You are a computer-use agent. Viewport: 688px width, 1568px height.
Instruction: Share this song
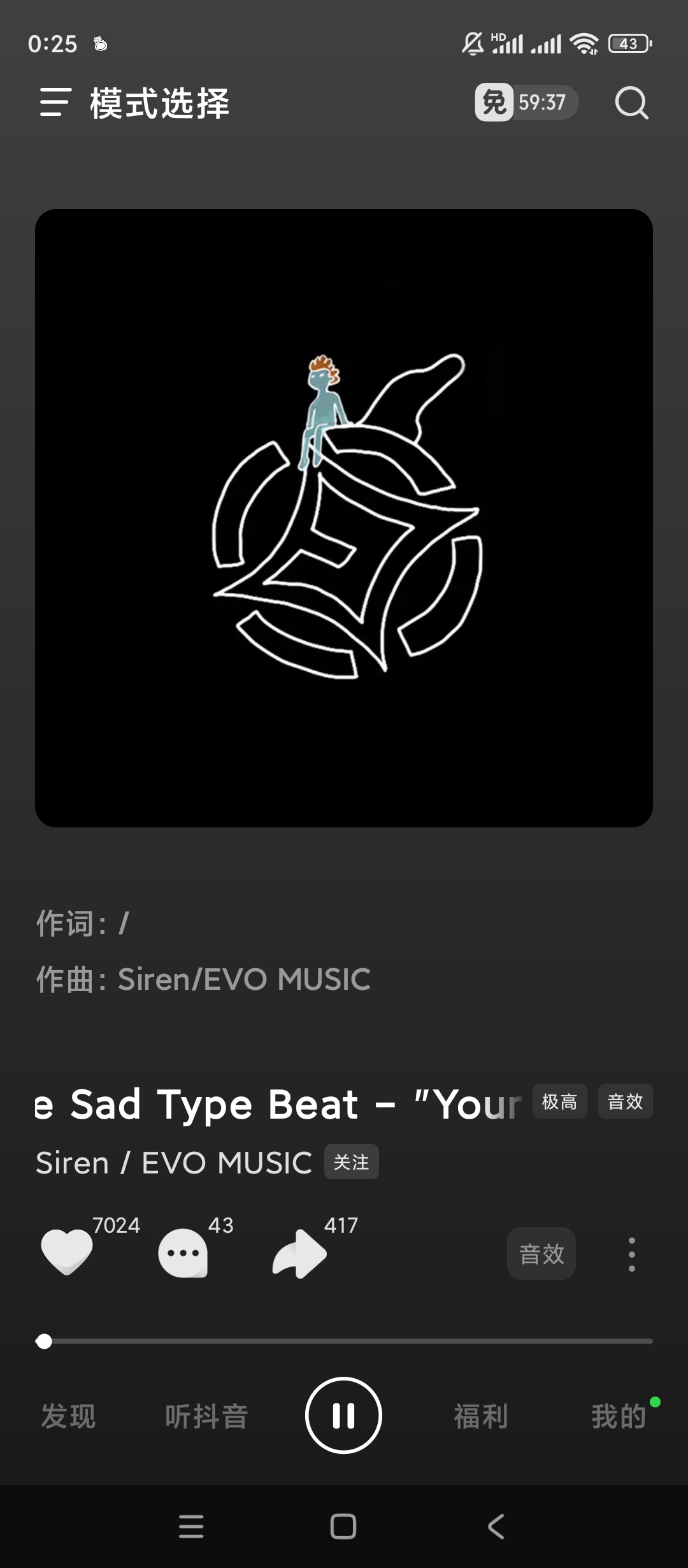pos(299,1253)
